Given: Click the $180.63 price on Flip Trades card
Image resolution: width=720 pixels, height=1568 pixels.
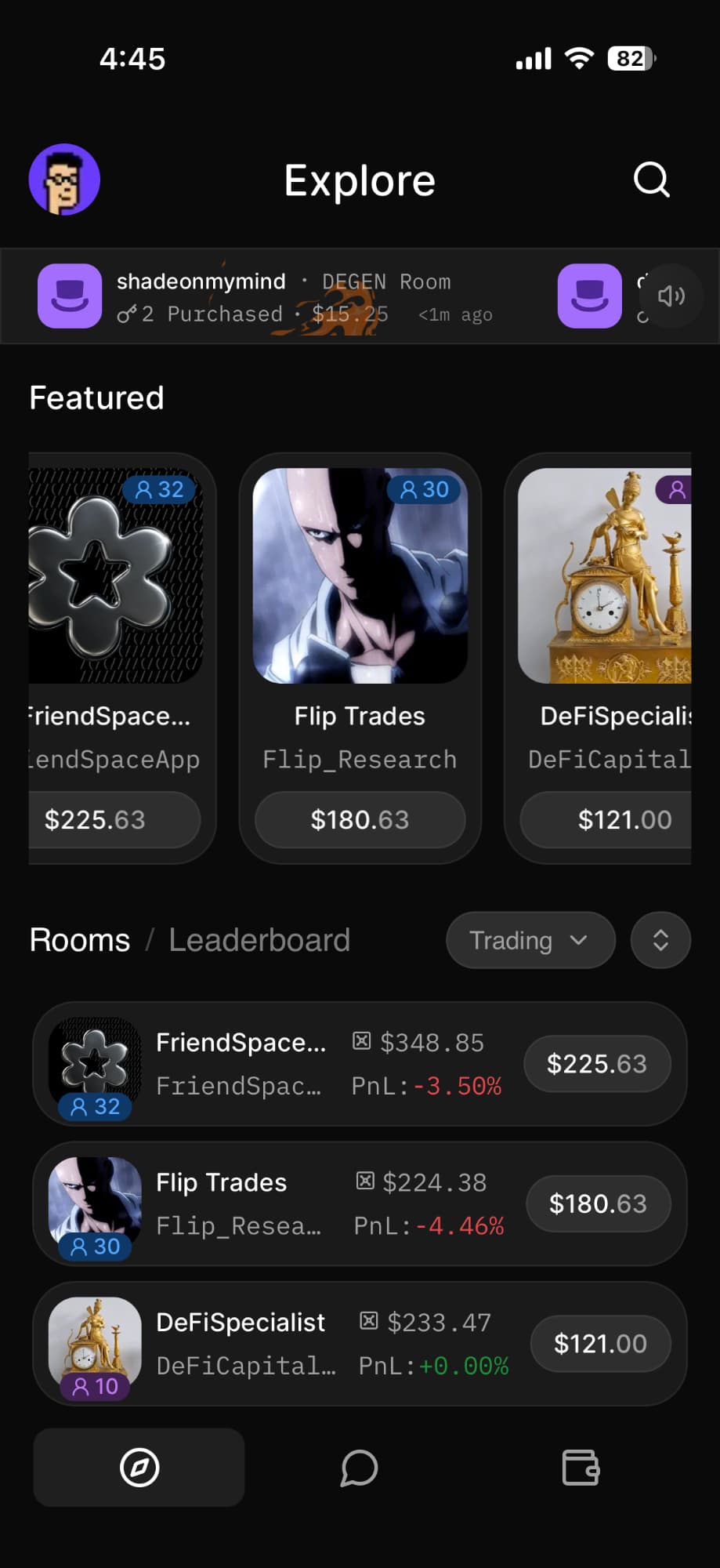Looking at the screenshot, I should coord(360,819).
